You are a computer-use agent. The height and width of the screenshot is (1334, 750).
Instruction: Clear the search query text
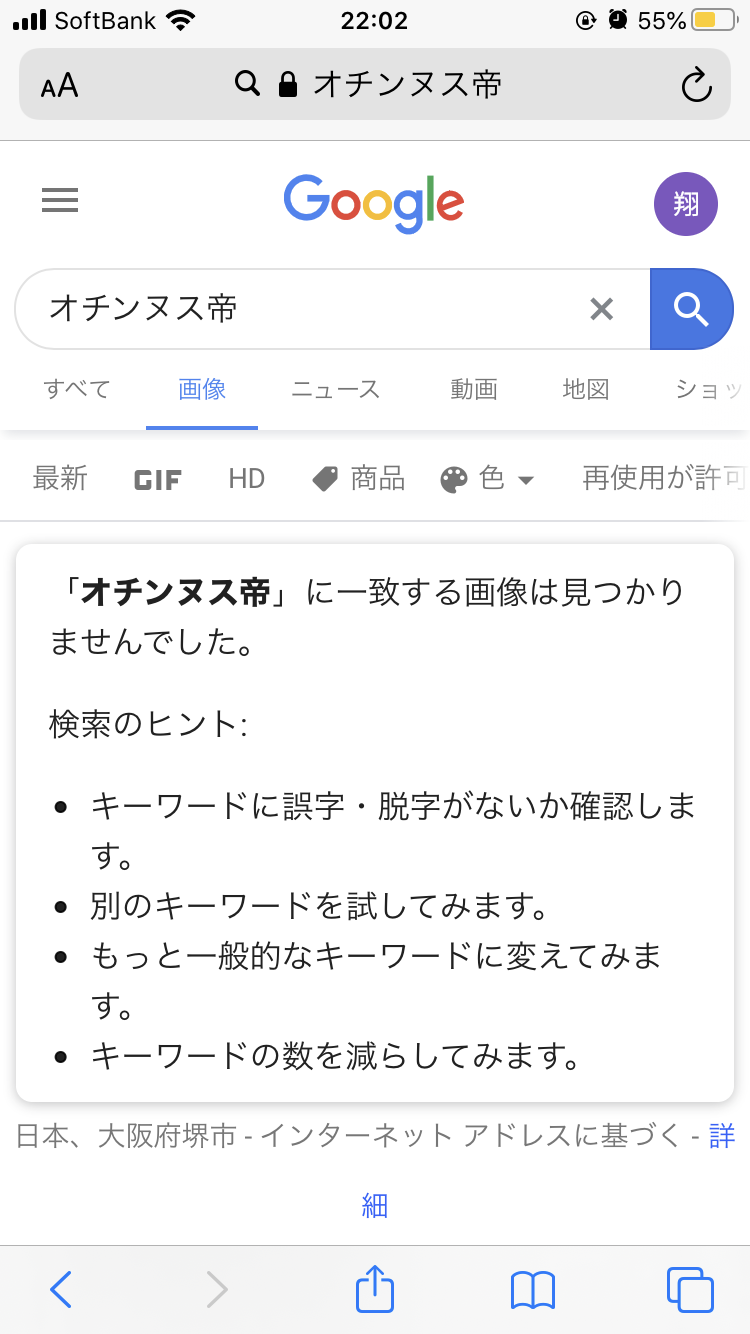pos(601,310)
